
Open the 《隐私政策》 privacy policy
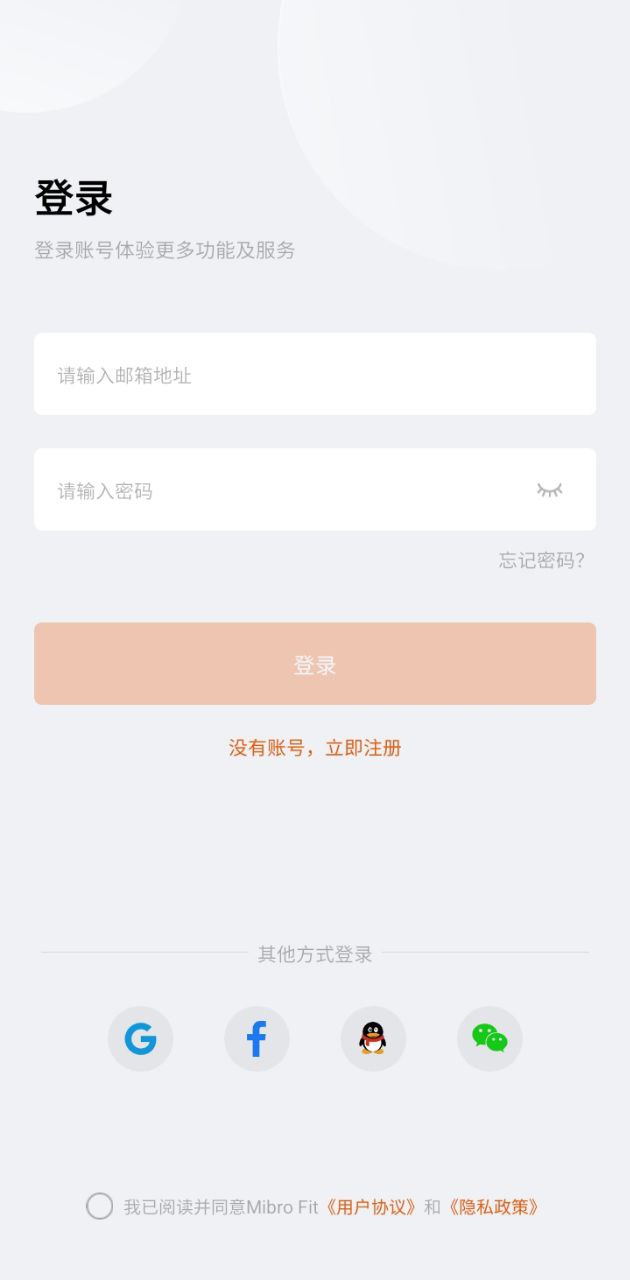click(493, 1207)
